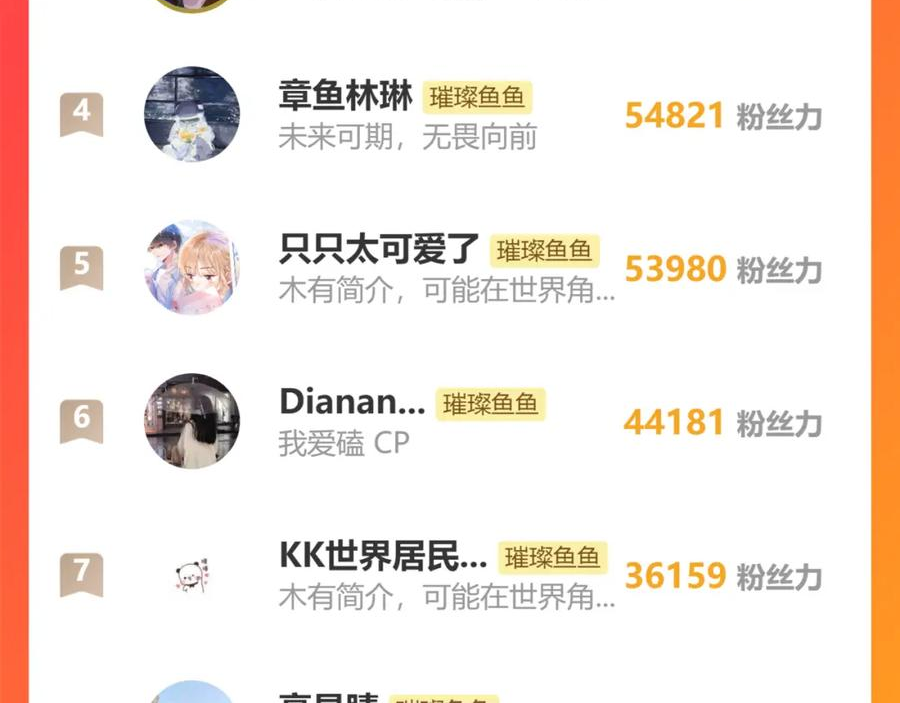
Task: Open the profile of 章鱼林琳
Action: pyautogui.click(x=345, y=97)
